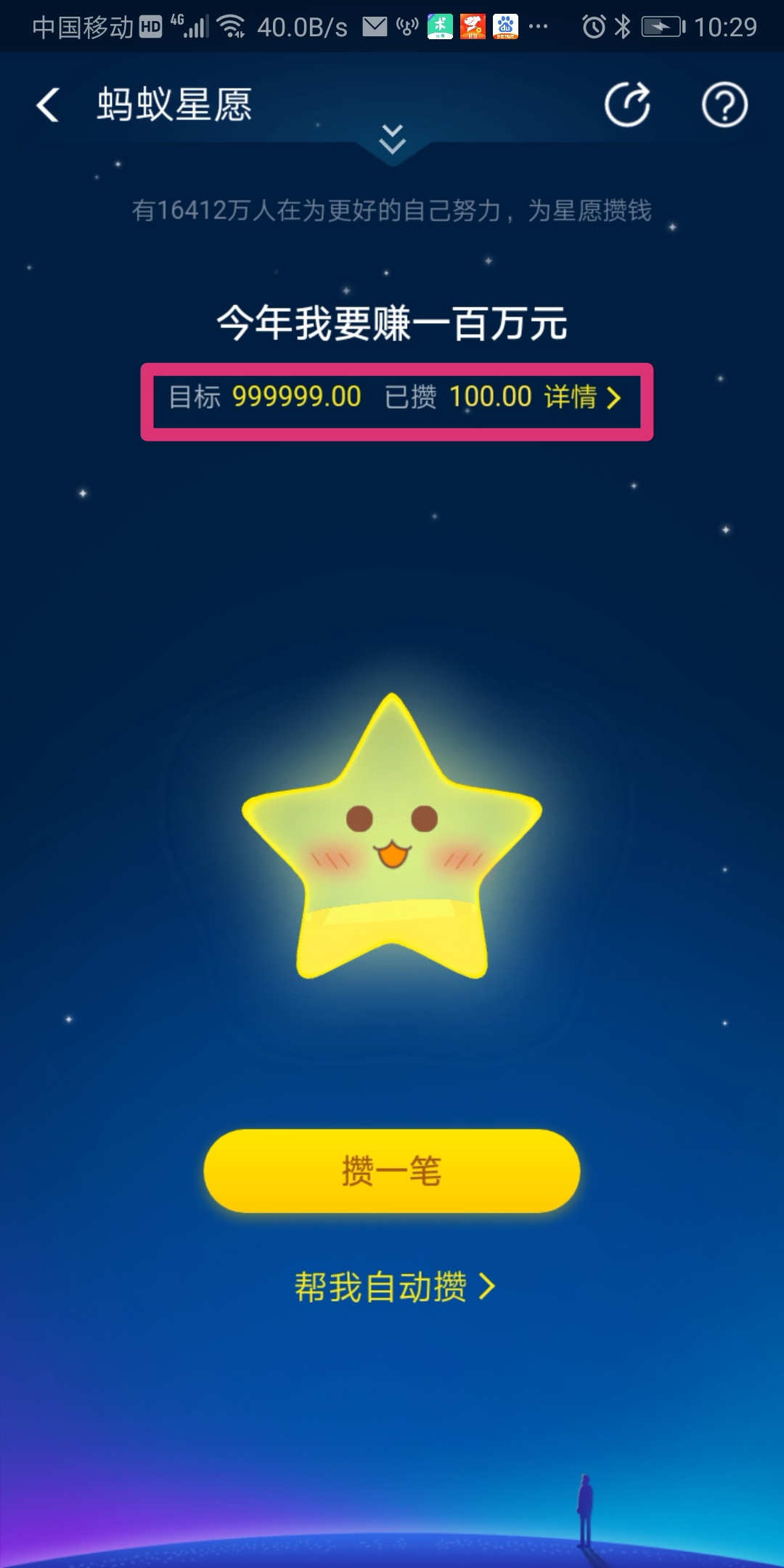Expand the double-chevron dropdown below the title
784x1568 pixels.
[393, 139]
